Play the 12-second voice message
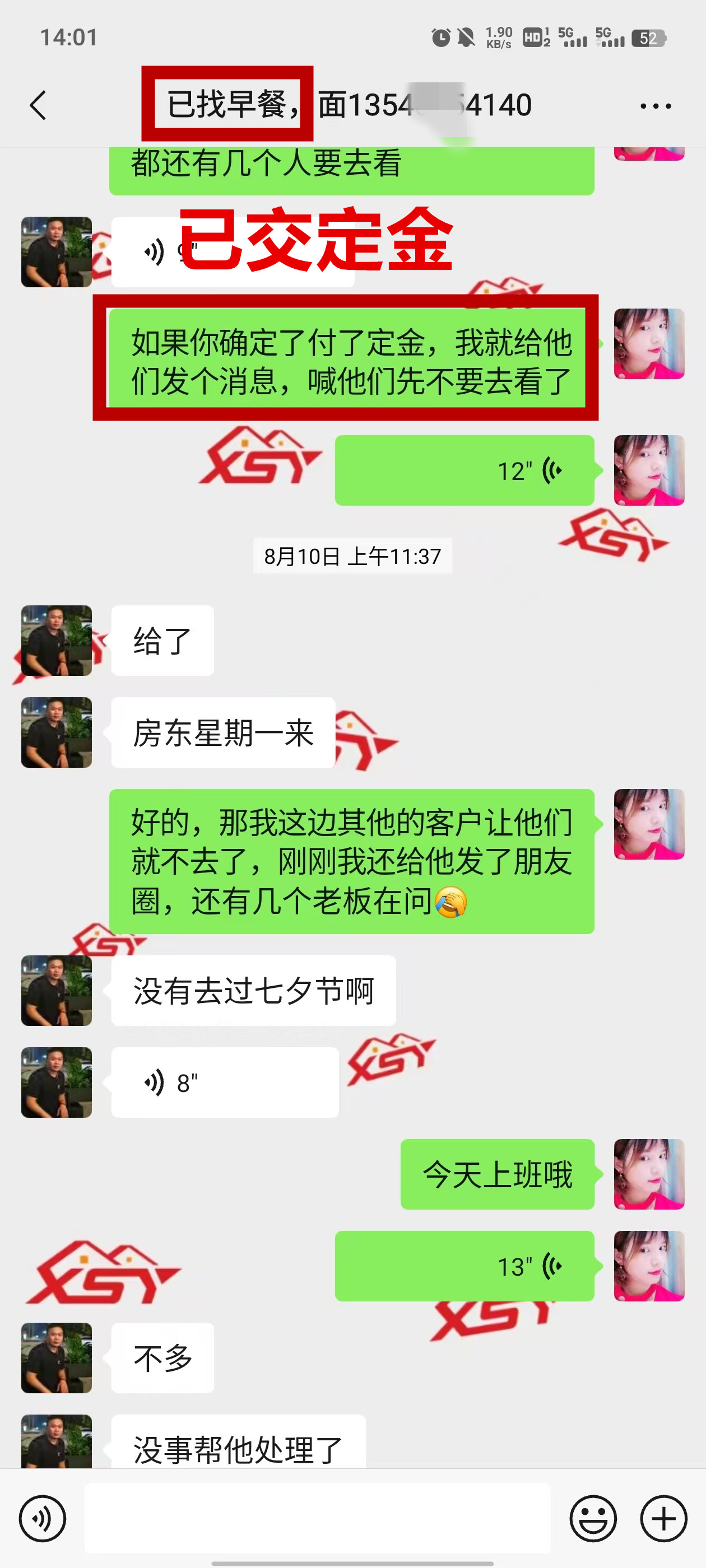The width and height of the screenshot is (706, 1568). point(464,470)
